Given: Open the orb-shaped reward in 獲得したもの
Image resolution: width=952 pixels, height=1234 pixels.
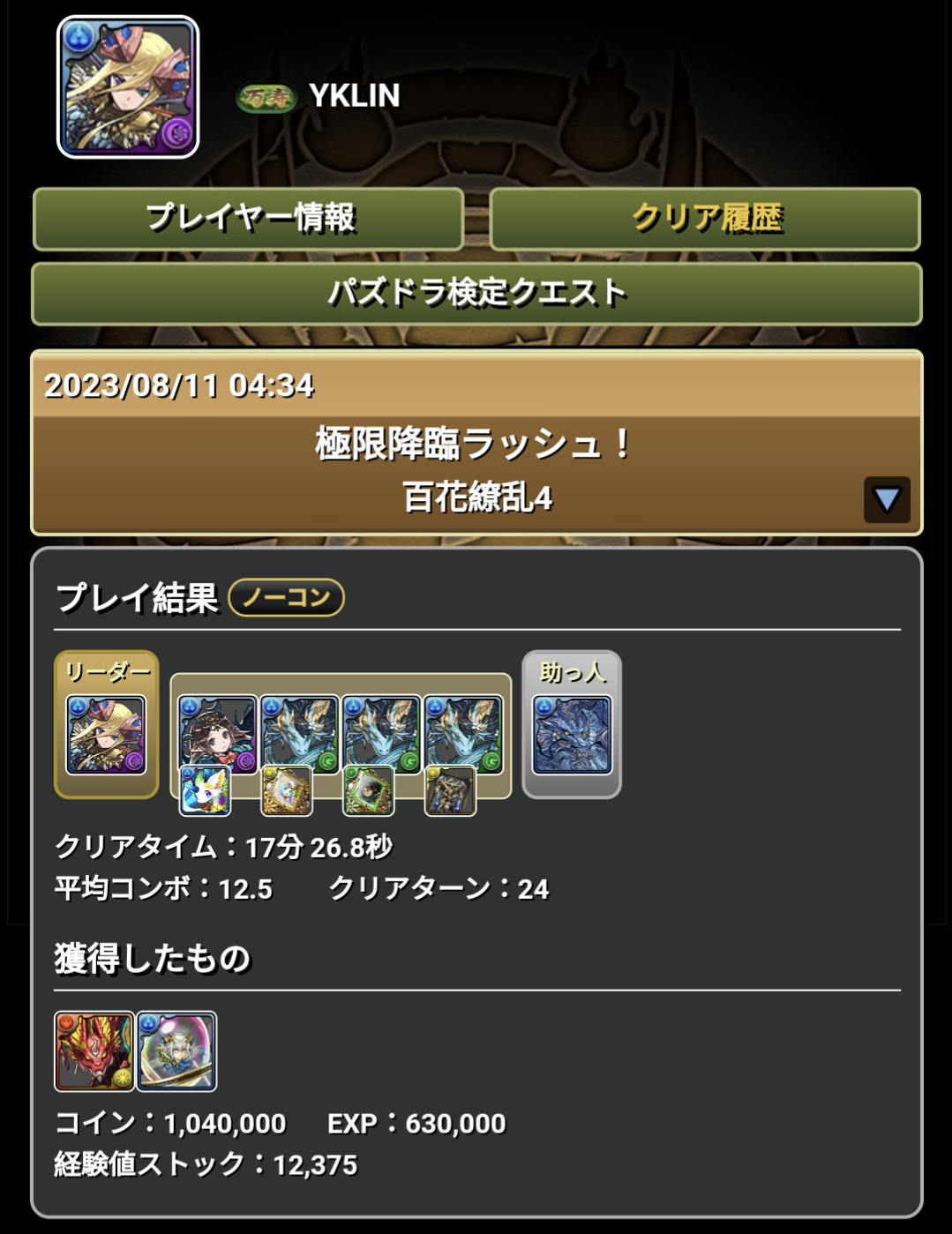Looking at the screenshot, I should click(x=176, y=1051).
